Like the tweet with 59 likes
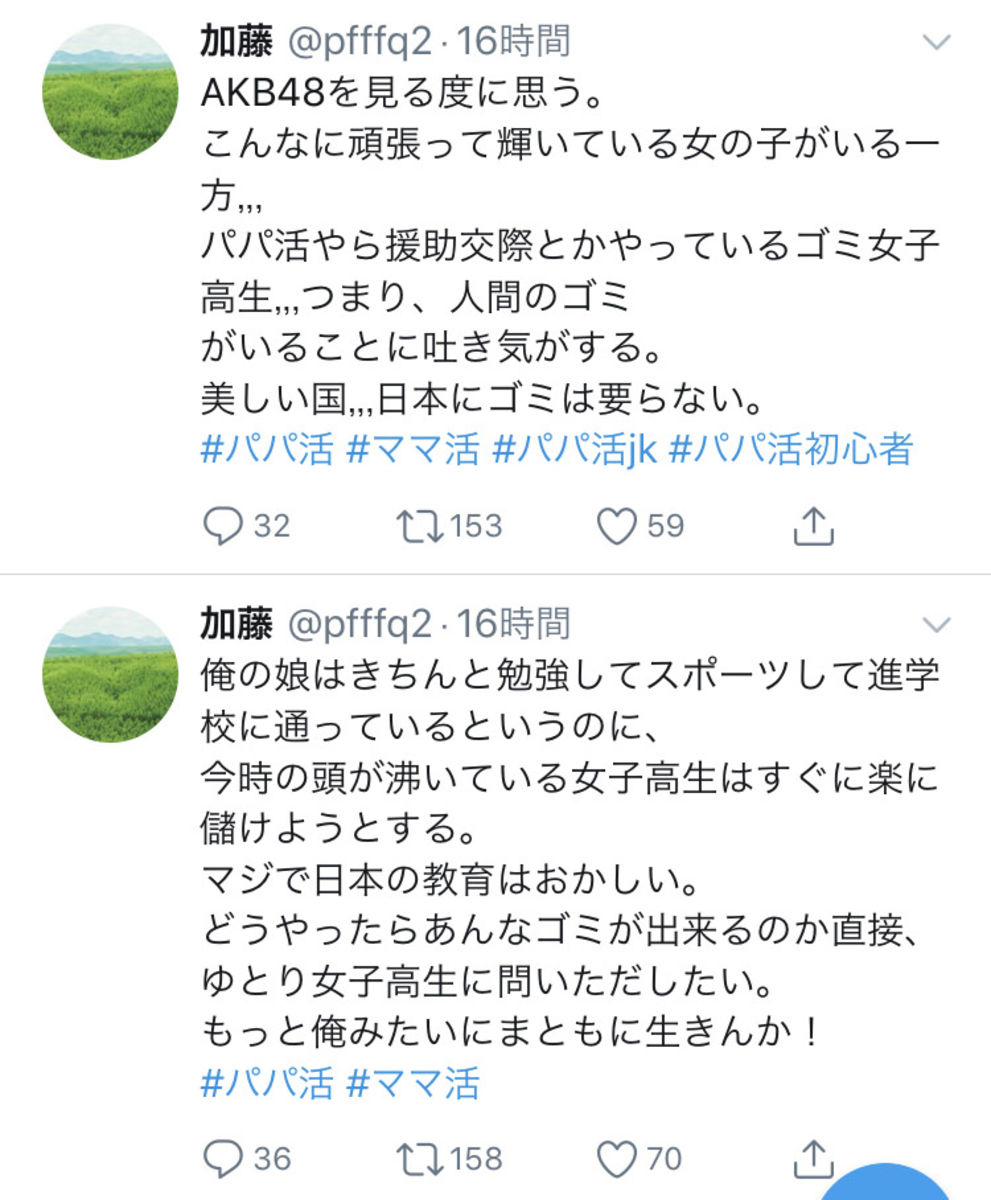 pos(617,526)
